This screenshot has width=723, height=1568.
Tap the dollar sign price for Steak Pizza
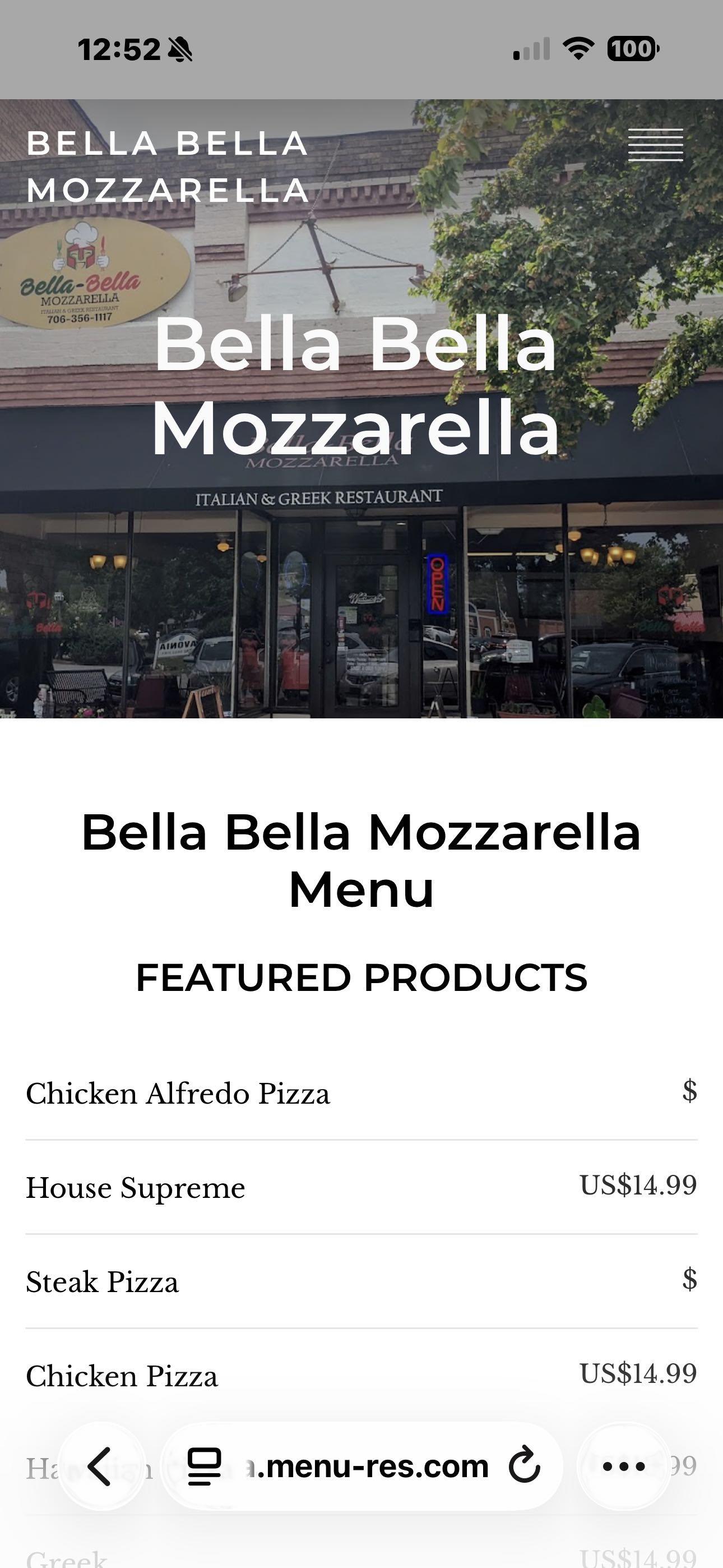click(x=688, y=1280)
